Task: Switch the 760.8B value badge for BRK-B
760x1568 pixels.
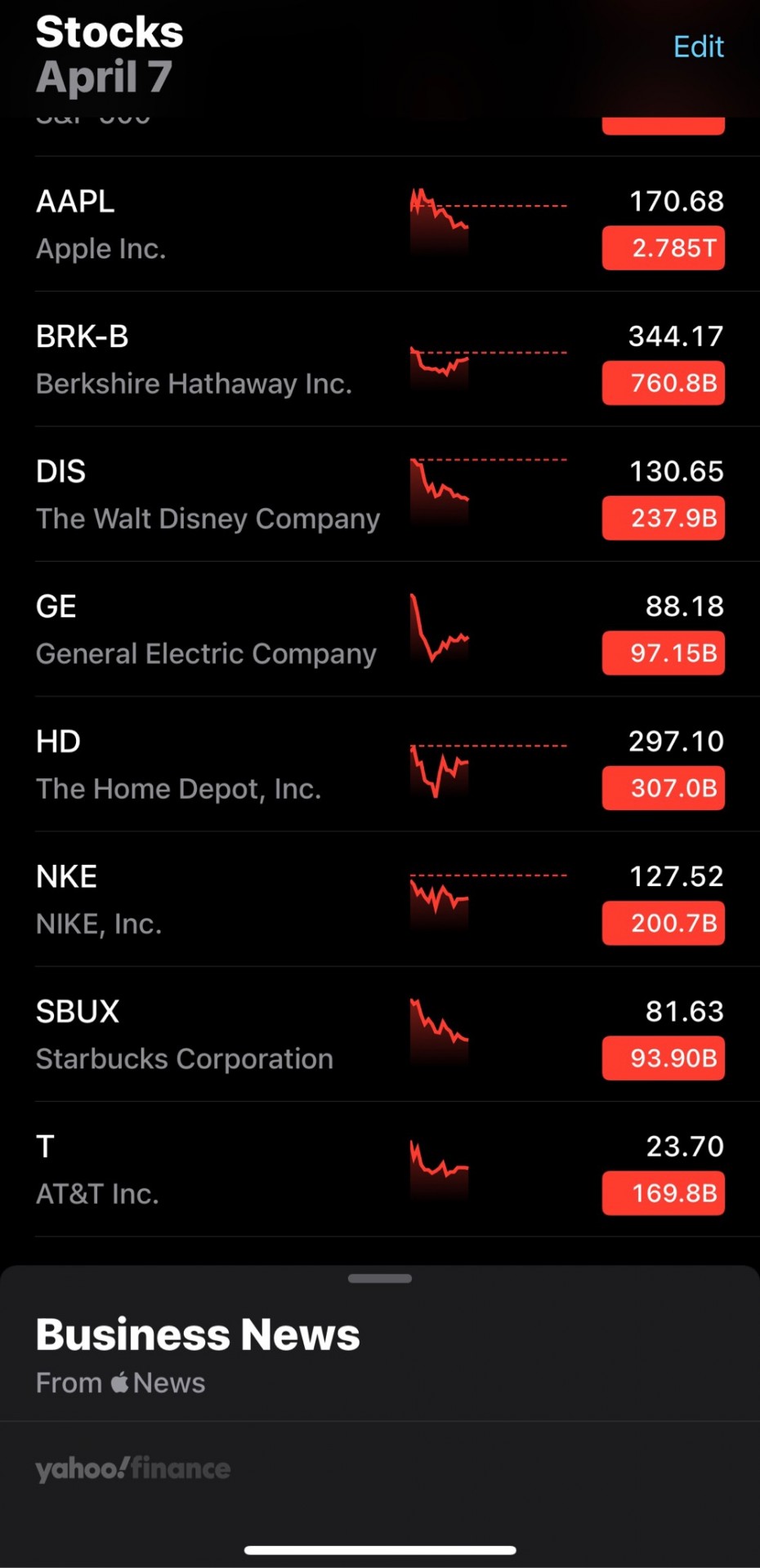Action: click(x=664, y=382)
